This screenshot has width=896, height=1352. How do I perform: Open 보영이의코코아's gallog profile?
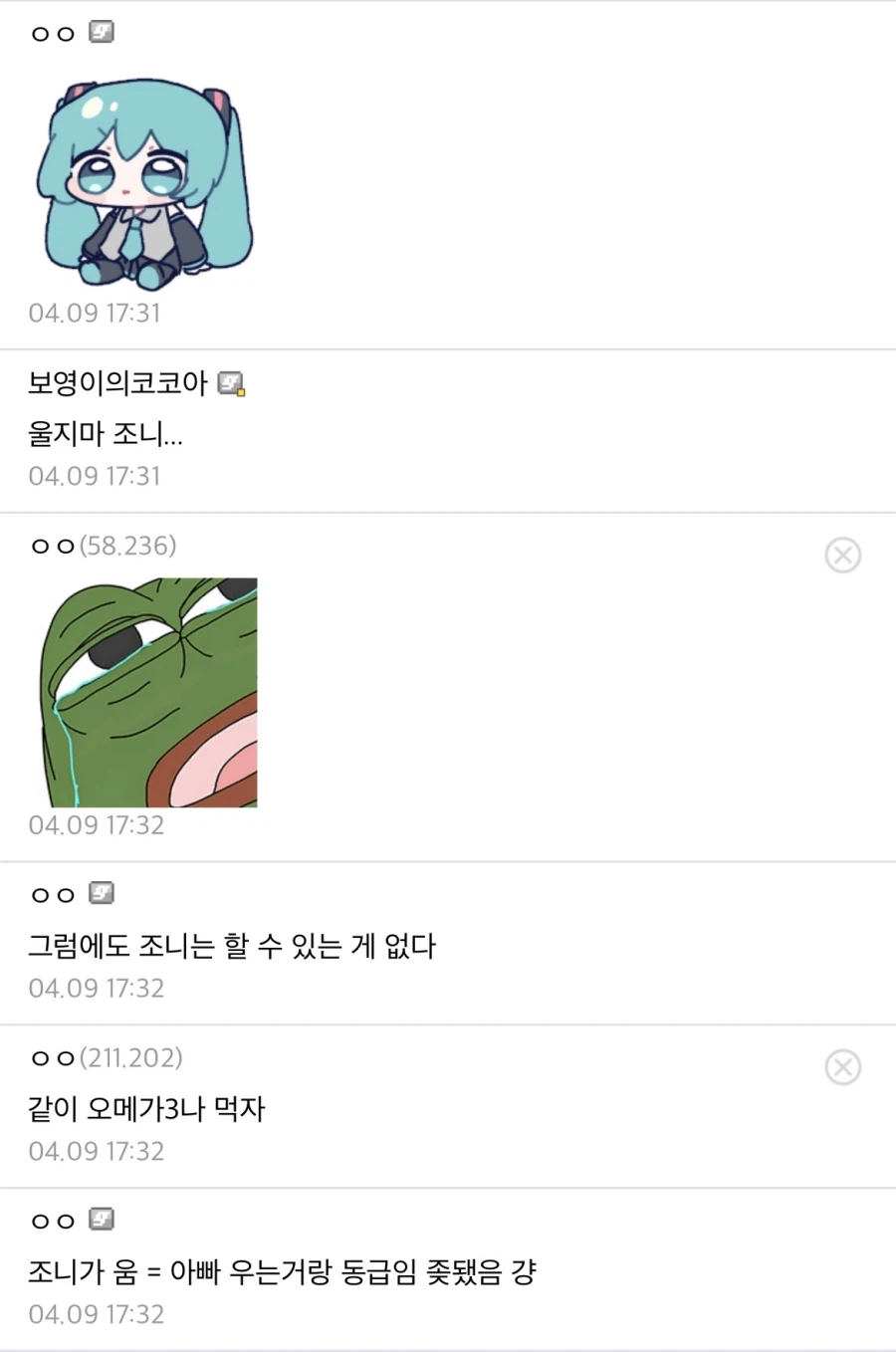pyautogui.click(x=232, y=383)
